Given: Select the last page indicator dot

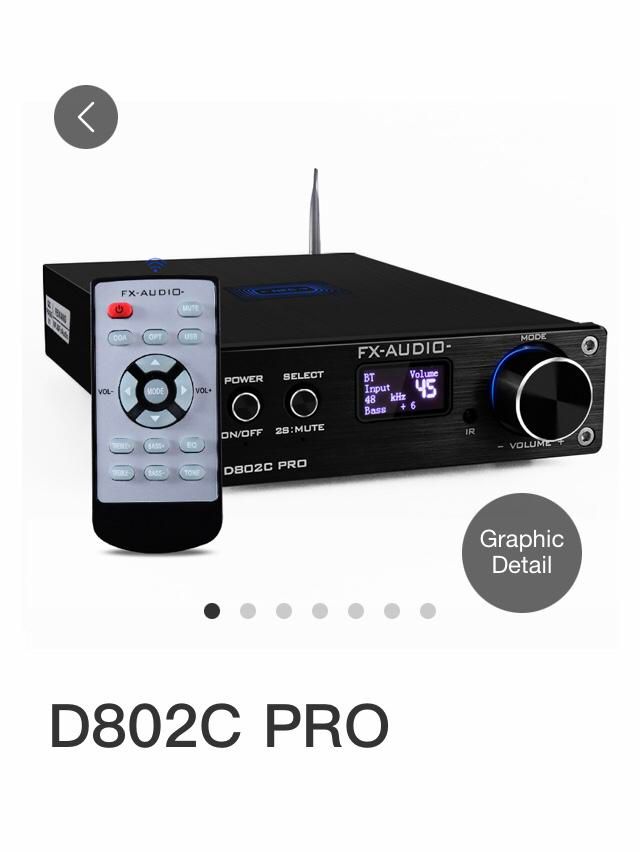Looking at the screenshot, I should 428,611.
